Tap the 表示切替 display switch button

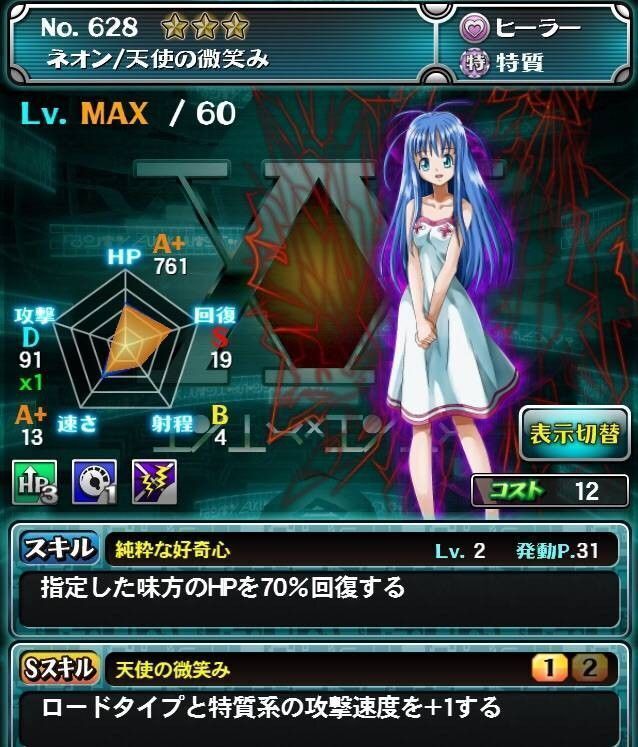(574, 434)
